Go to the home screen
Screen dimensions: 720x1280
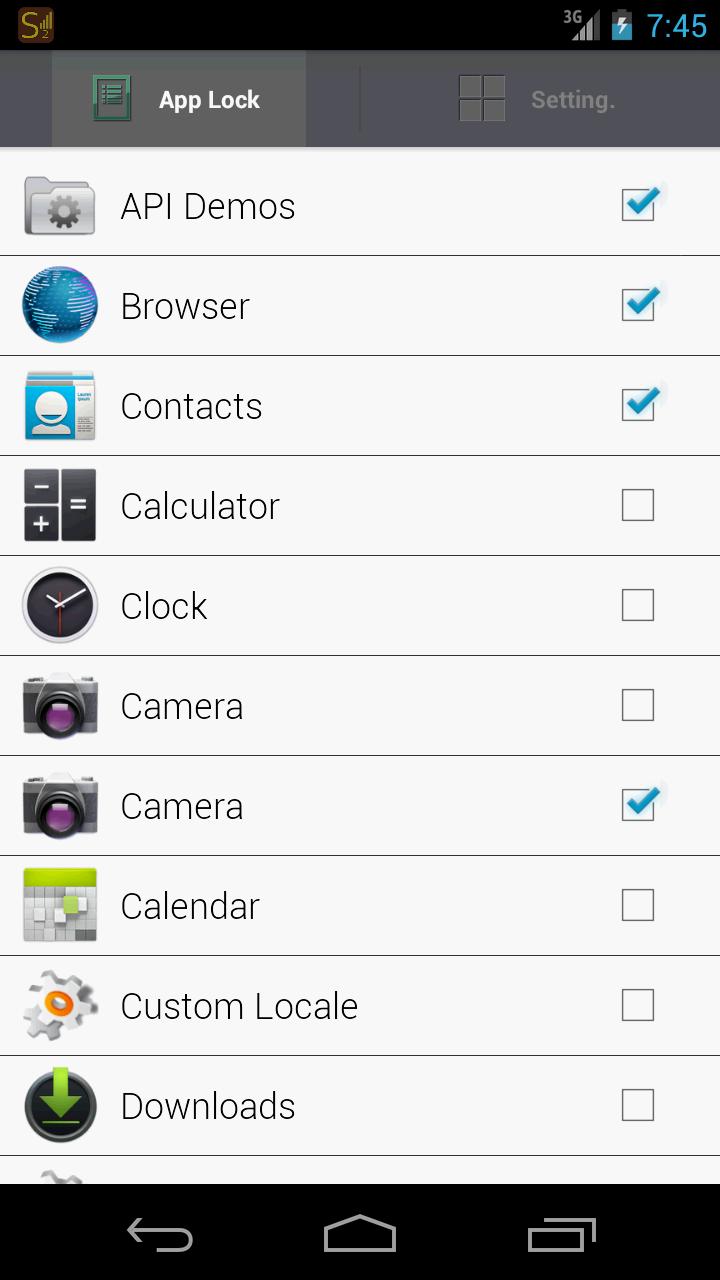(x=360, y=1234)
